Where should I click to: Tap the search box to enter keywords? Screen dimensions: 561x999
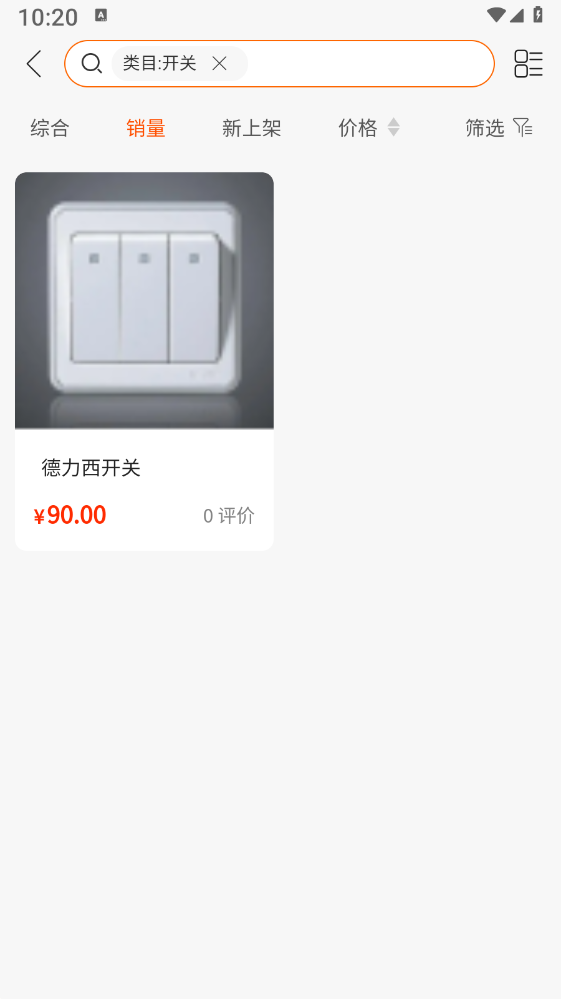280,64
